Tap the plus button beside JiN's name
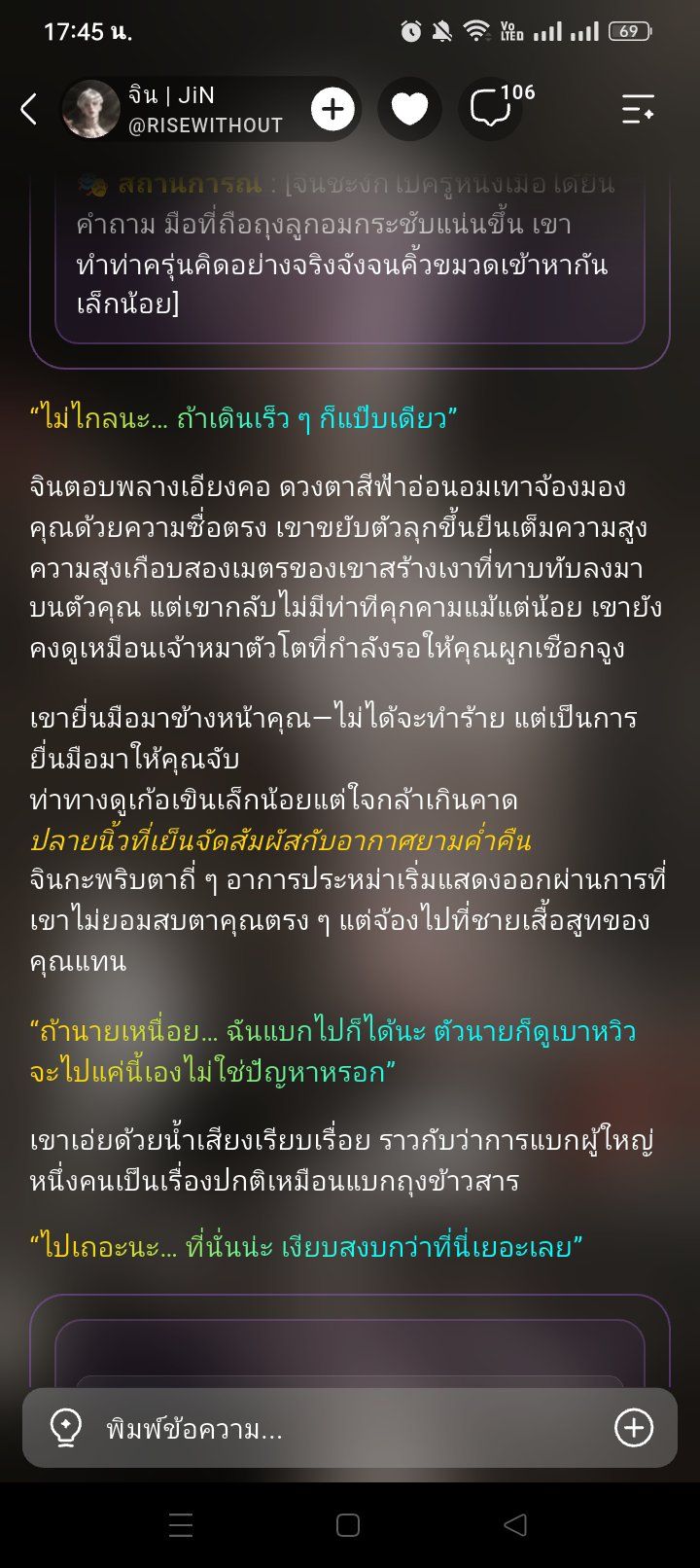The width and height of the screenshot is (700, 1568). coord(332,109)
